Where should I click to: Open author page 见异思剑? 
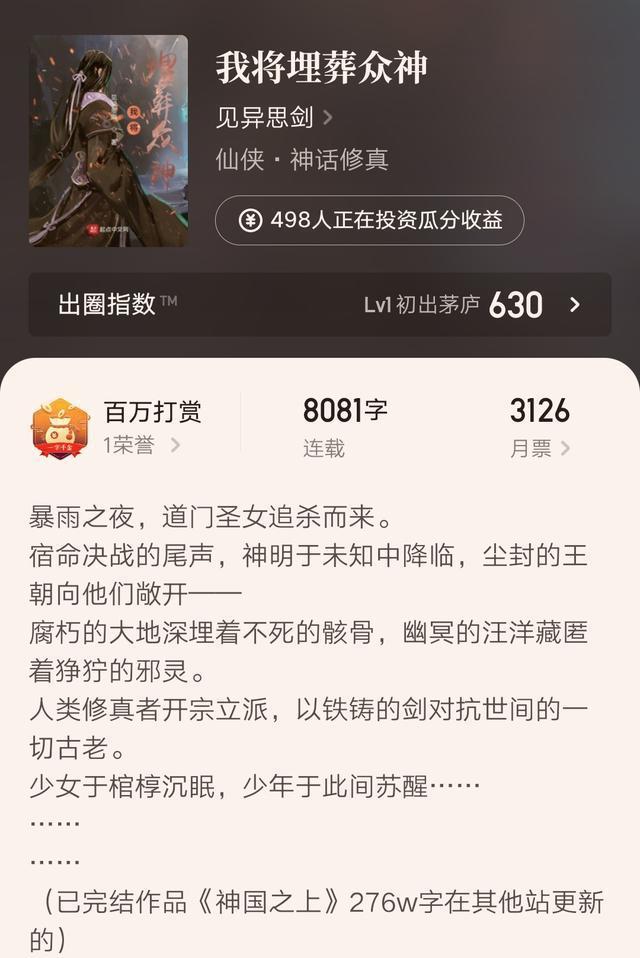coord(273,118)
